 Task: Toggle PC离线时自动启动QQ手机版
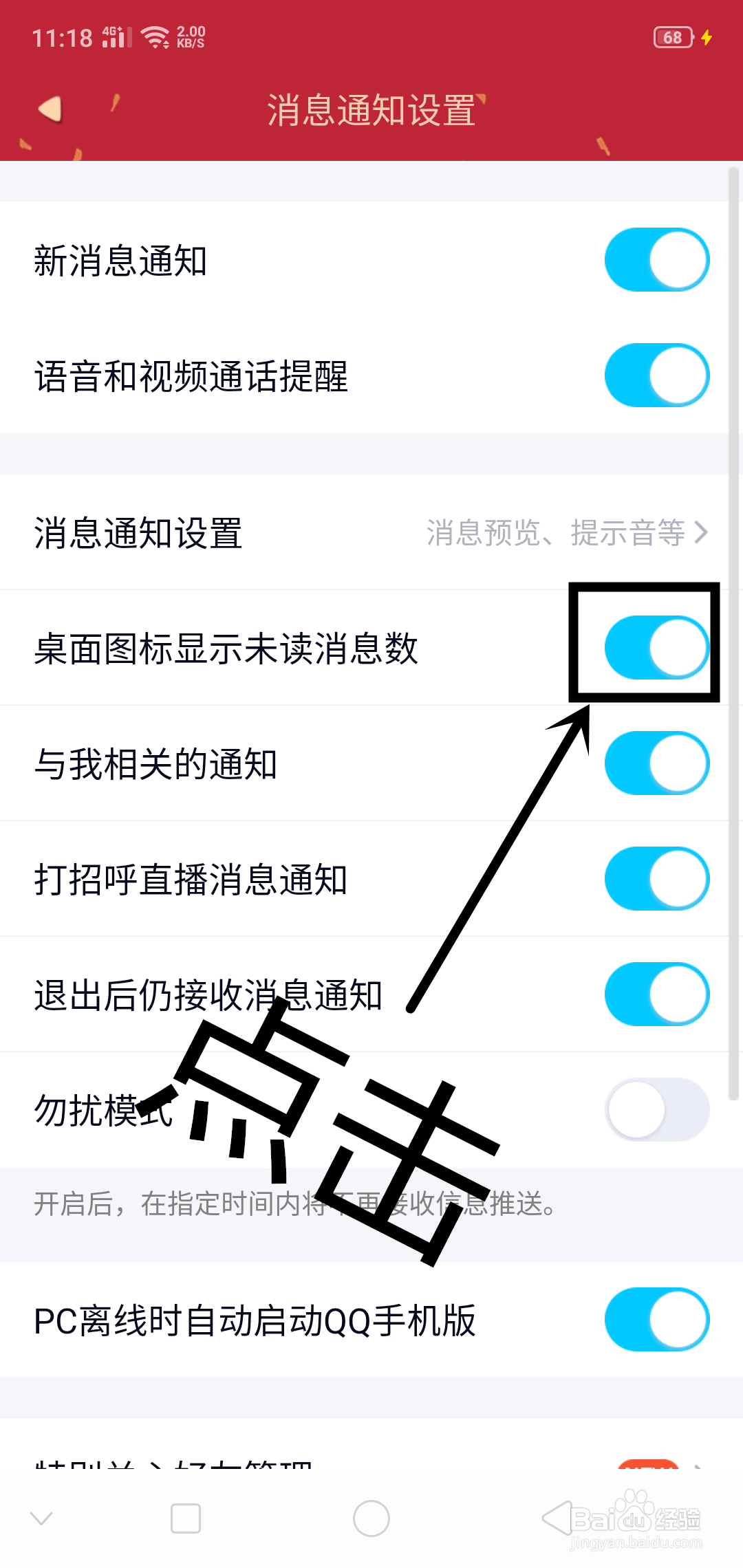(657, 1319)
